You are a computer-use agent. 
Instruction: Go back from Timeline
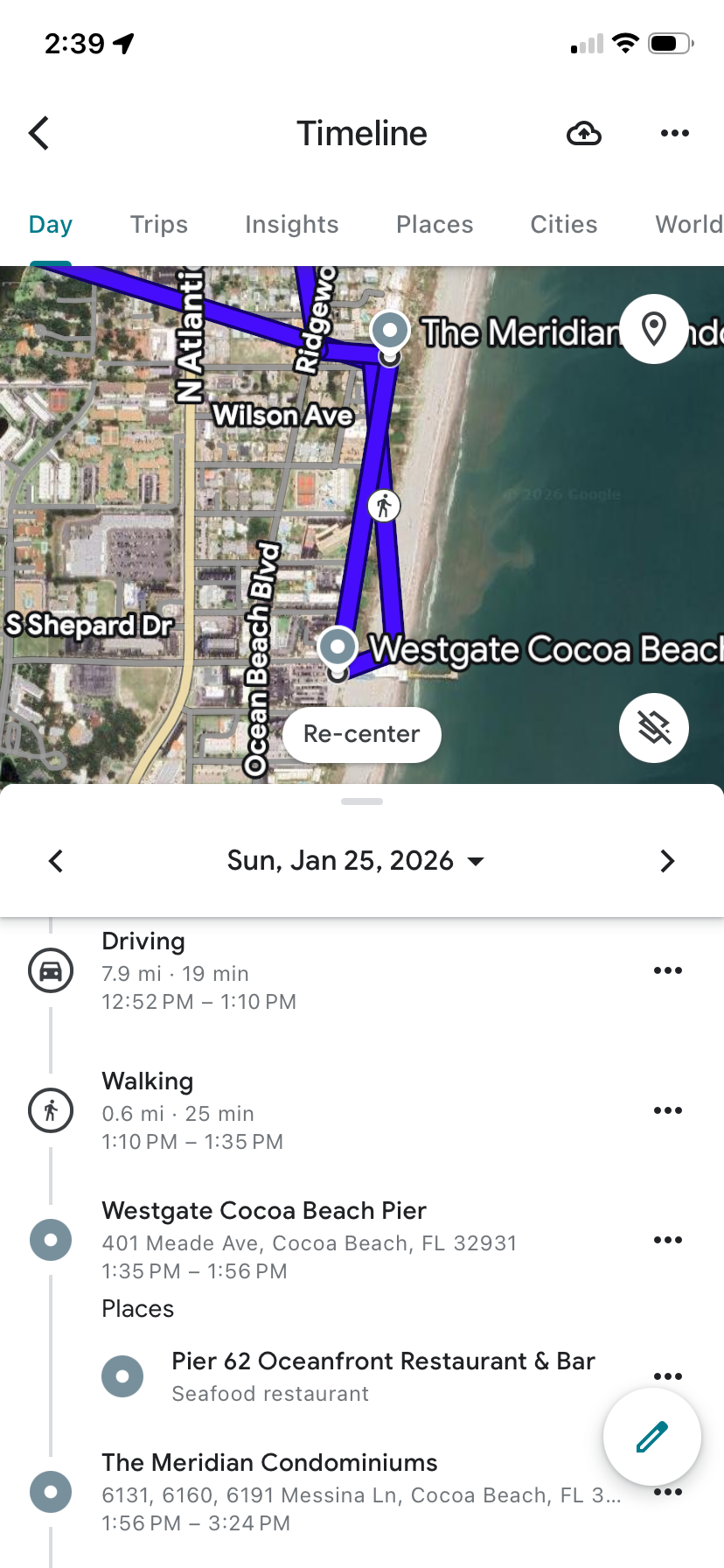tap(39, 134)
